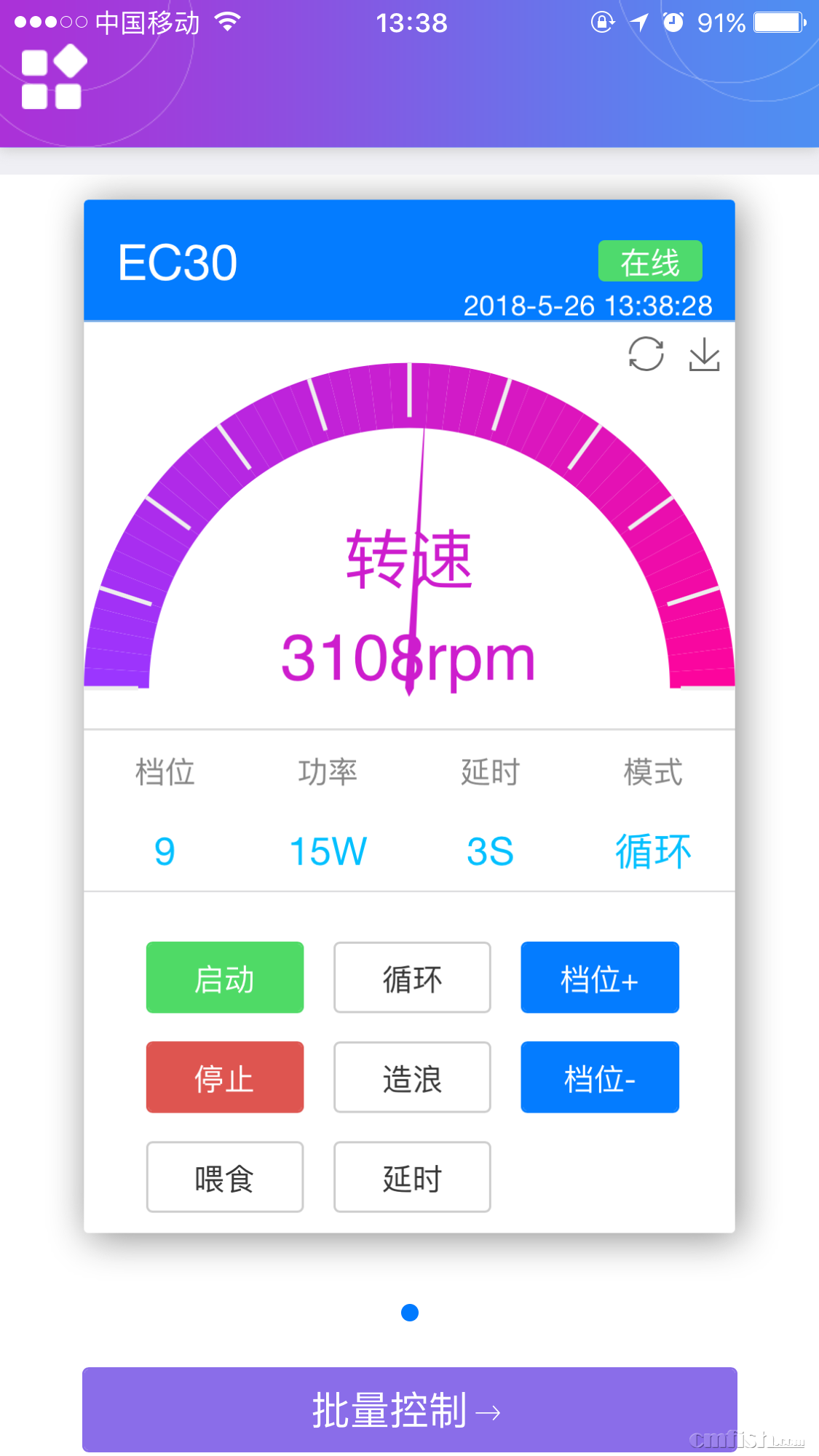Tap the blue page indicator dot
This screenshot has height=1456, width=819.
411,1313
